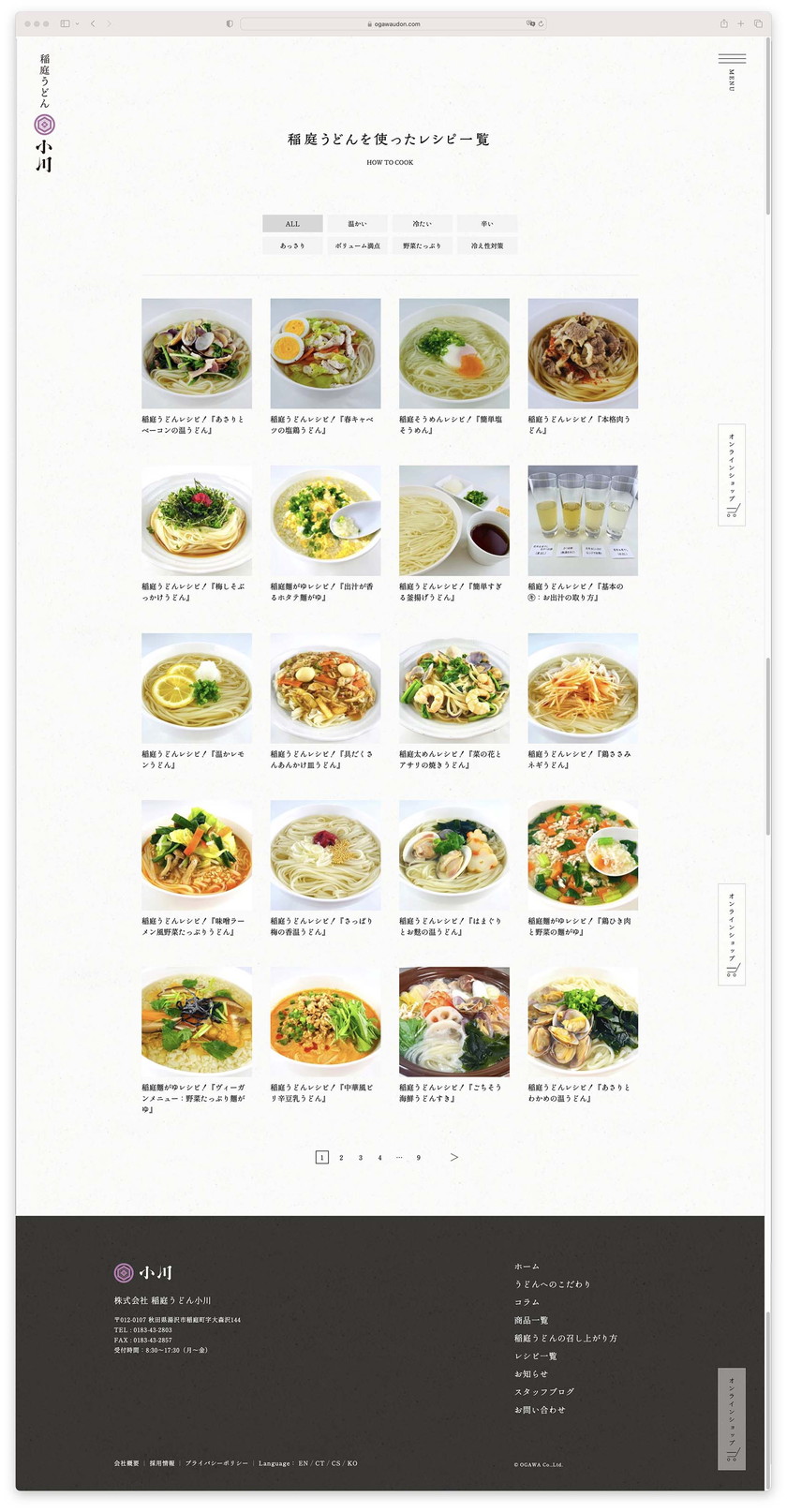
Task: Open お問い合わせ footer link
Action: coord(540,1410)
